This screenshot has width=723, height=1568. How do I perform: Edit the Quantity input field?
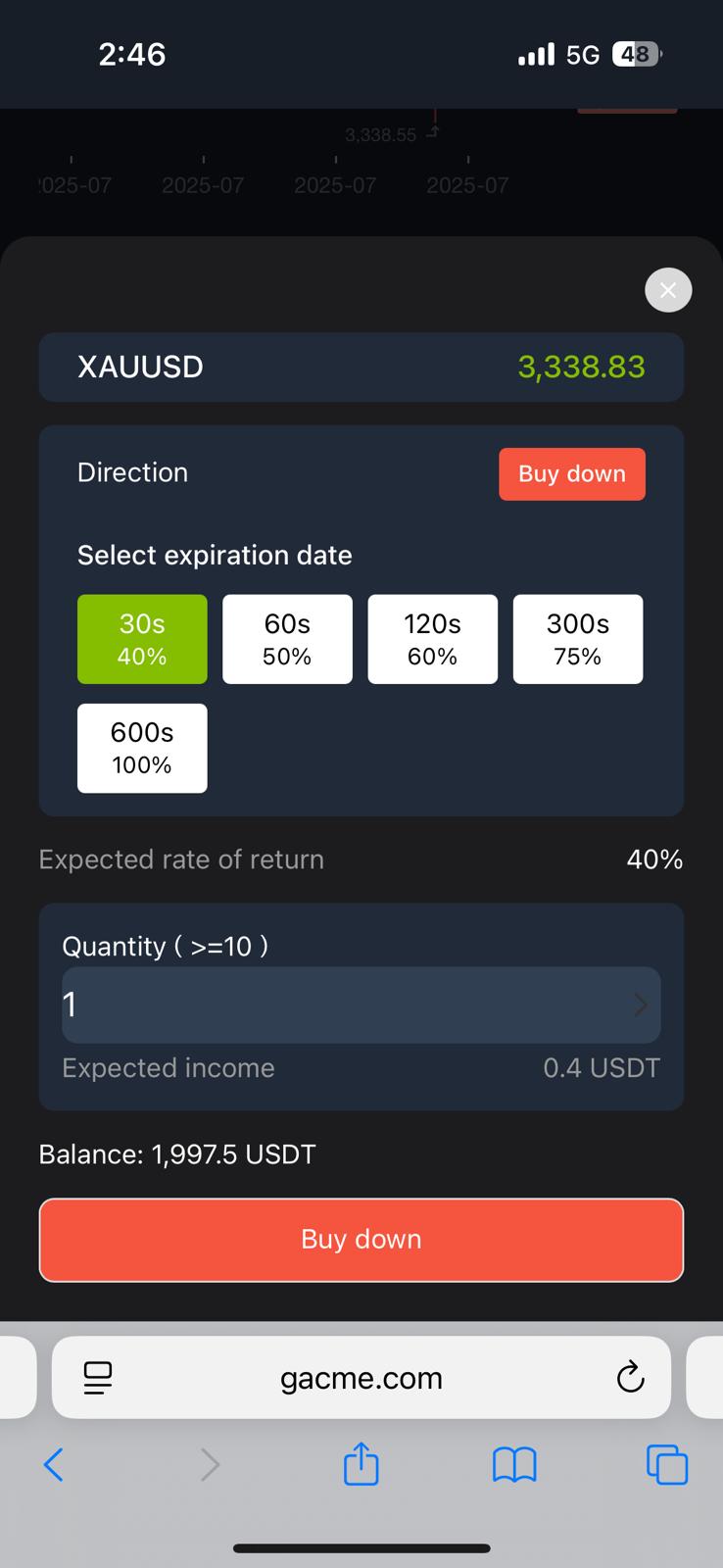[361, 1004]
